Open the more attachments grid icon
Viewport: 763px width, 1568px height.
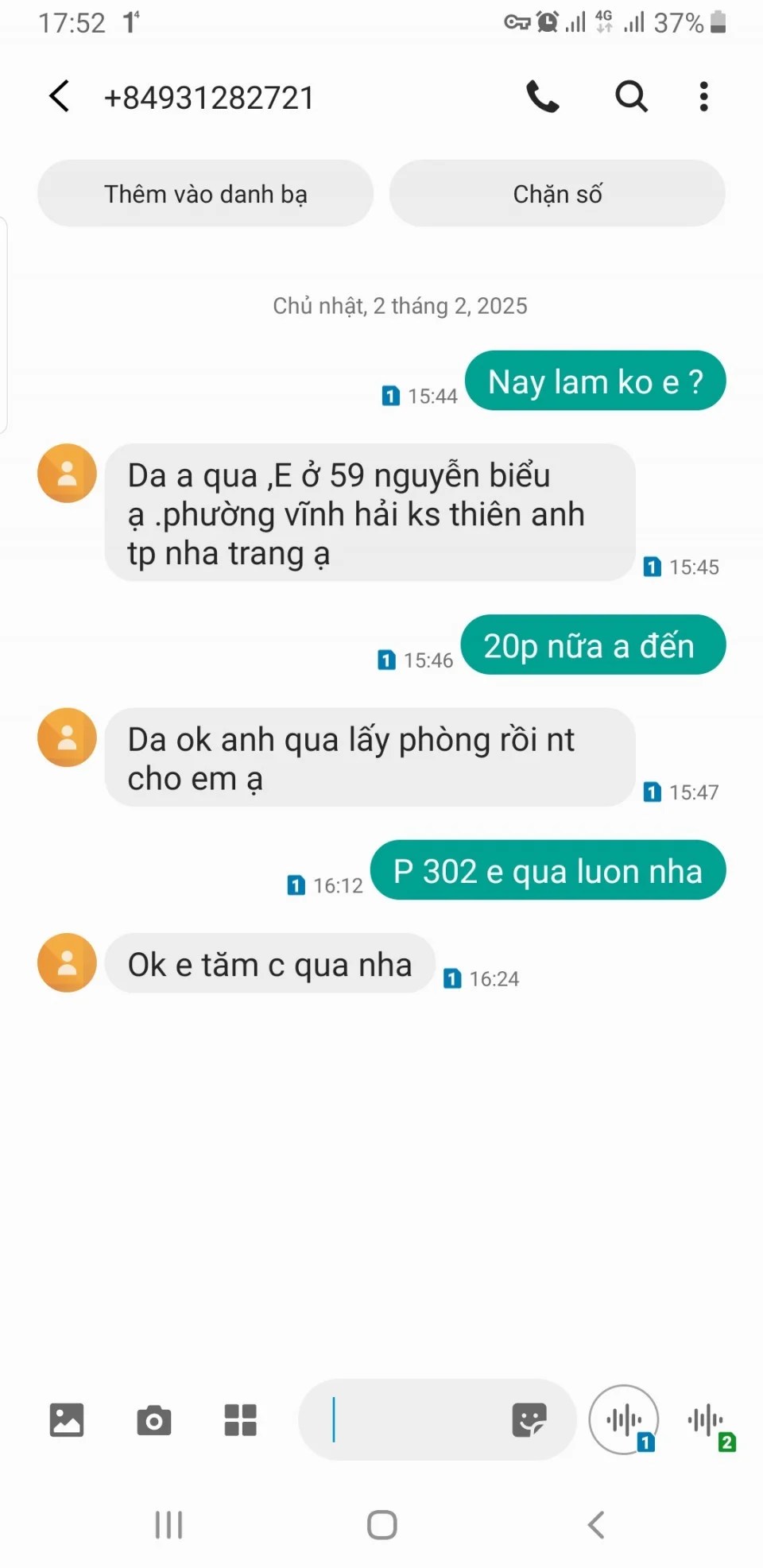click(x=240, y=1420)
